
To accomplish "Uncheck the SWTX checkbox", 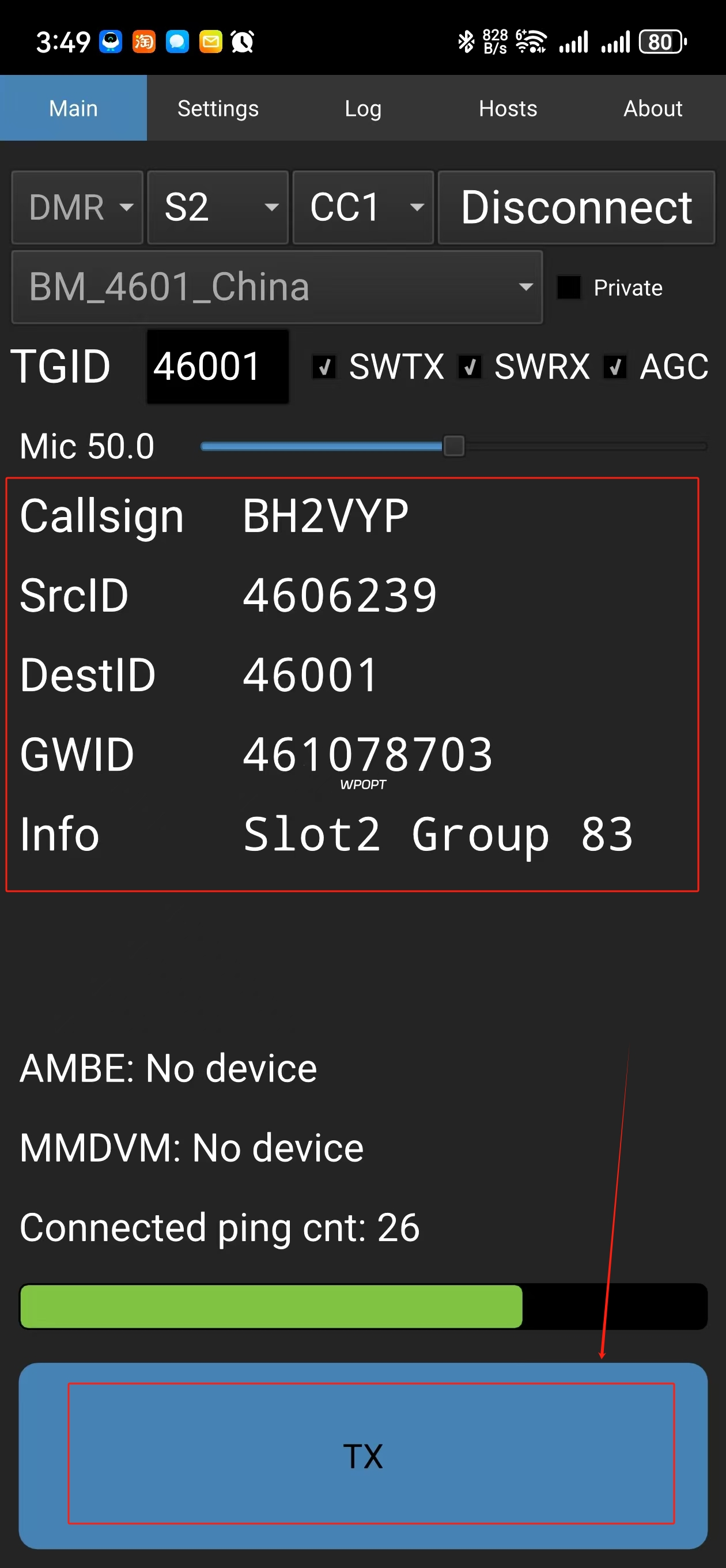I will (x=324, y=367).
